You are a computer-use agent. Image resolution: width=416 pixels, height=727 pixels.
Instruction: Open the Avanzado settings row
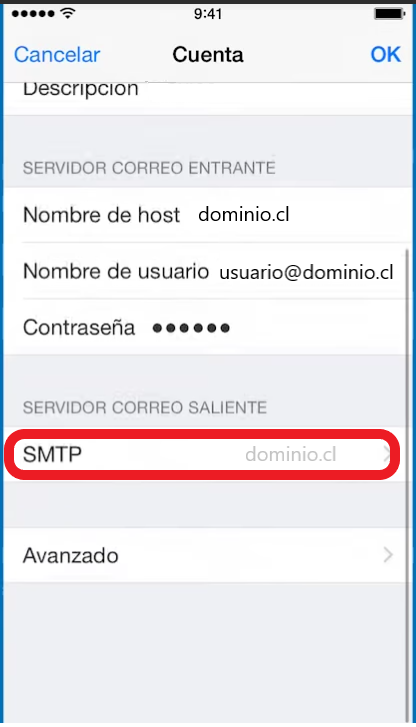[206, 555]
